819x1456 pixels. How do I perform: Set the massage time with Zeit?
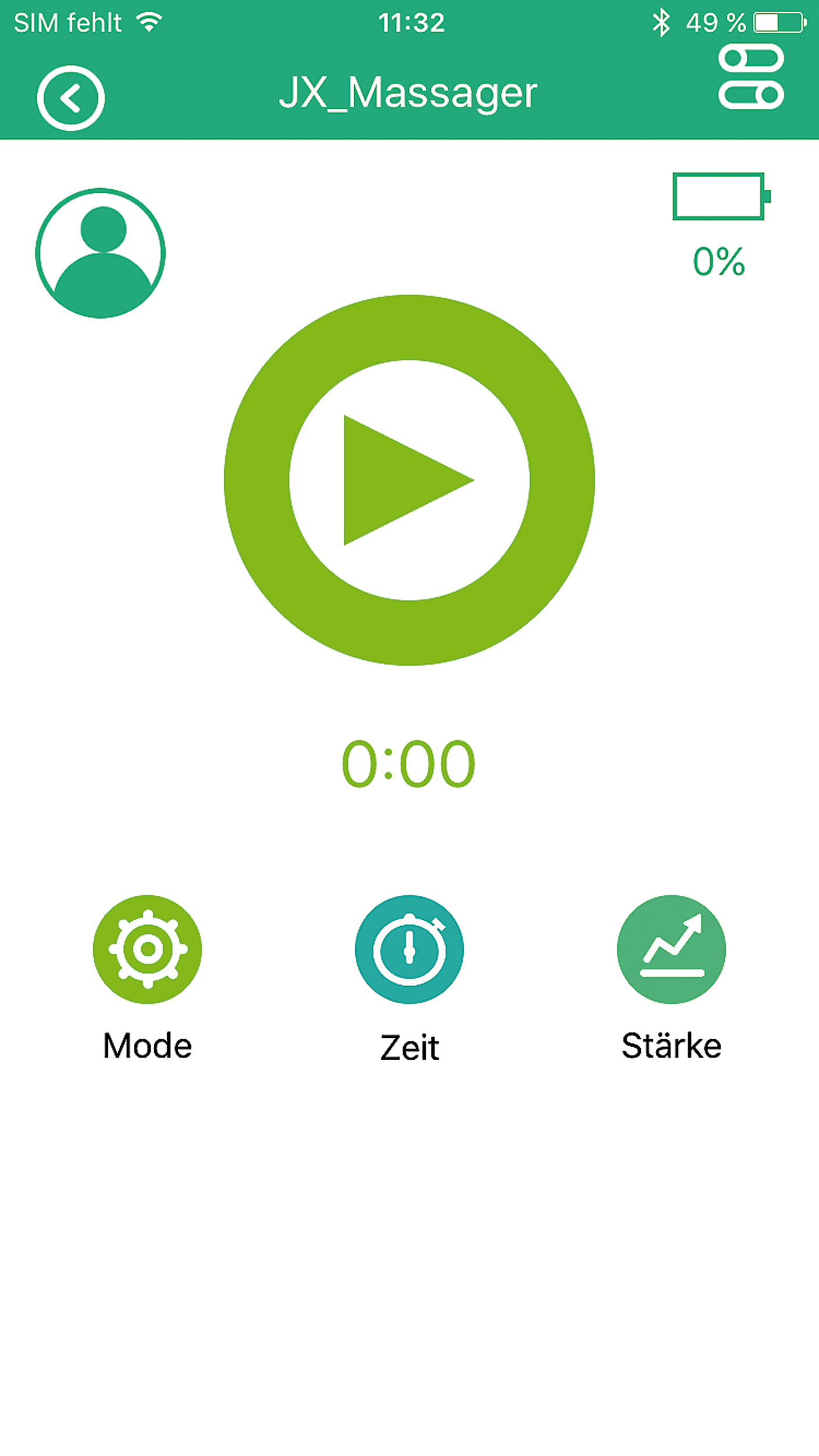point(409,949)
